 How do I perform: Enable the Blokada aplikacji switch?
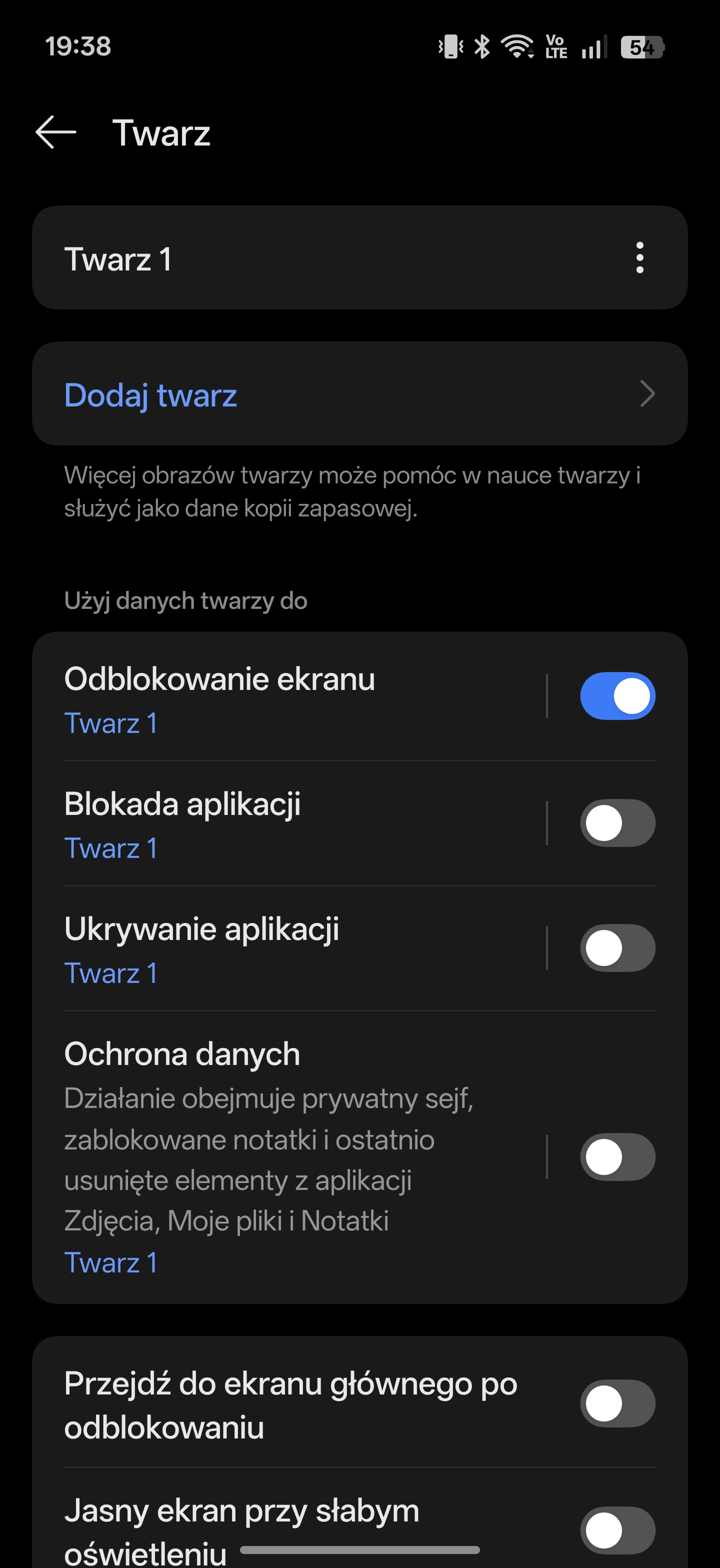point(617,823)
